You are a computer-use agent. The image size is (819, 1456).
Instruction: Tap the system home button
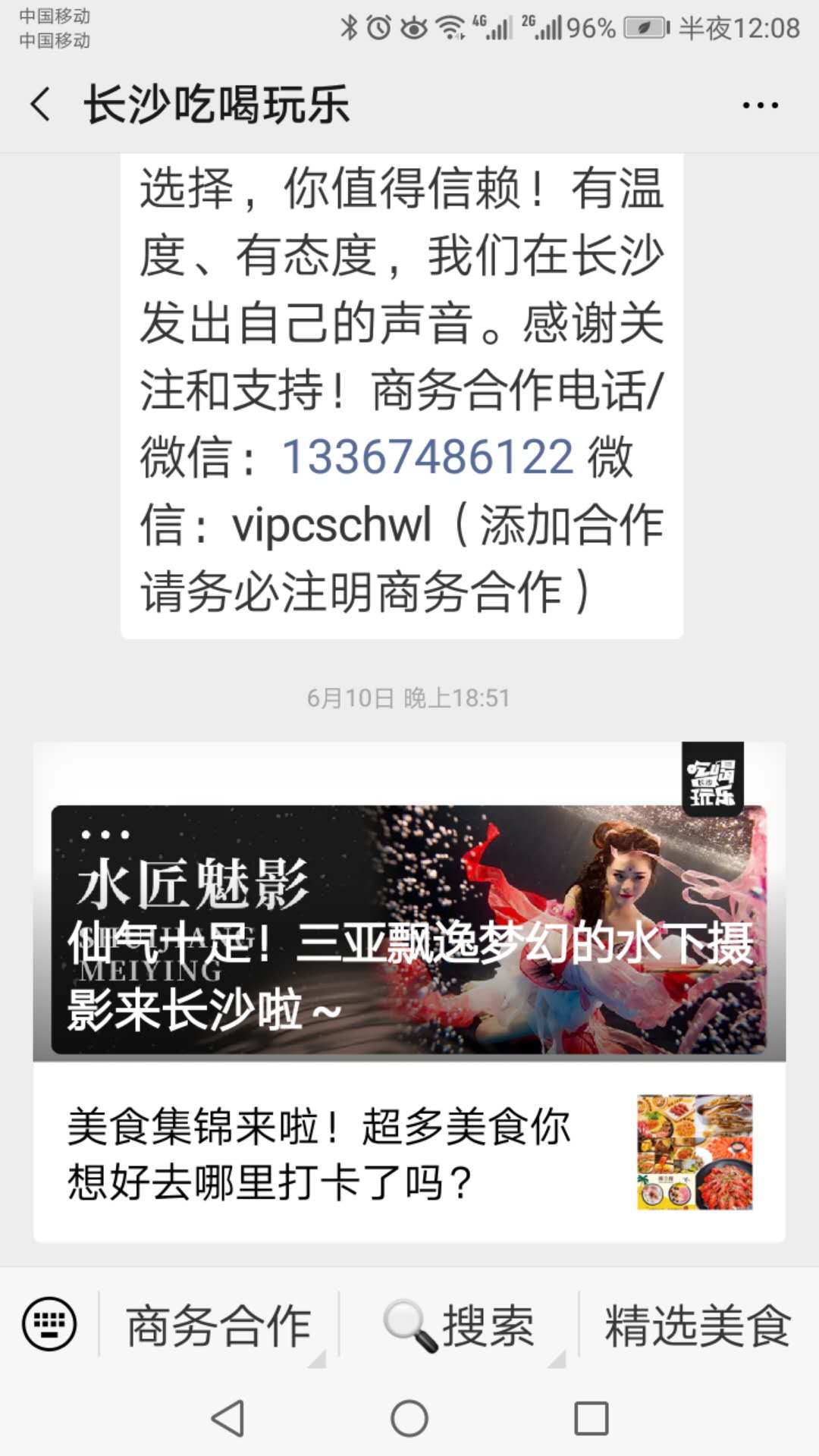(x=409, y=1418)
